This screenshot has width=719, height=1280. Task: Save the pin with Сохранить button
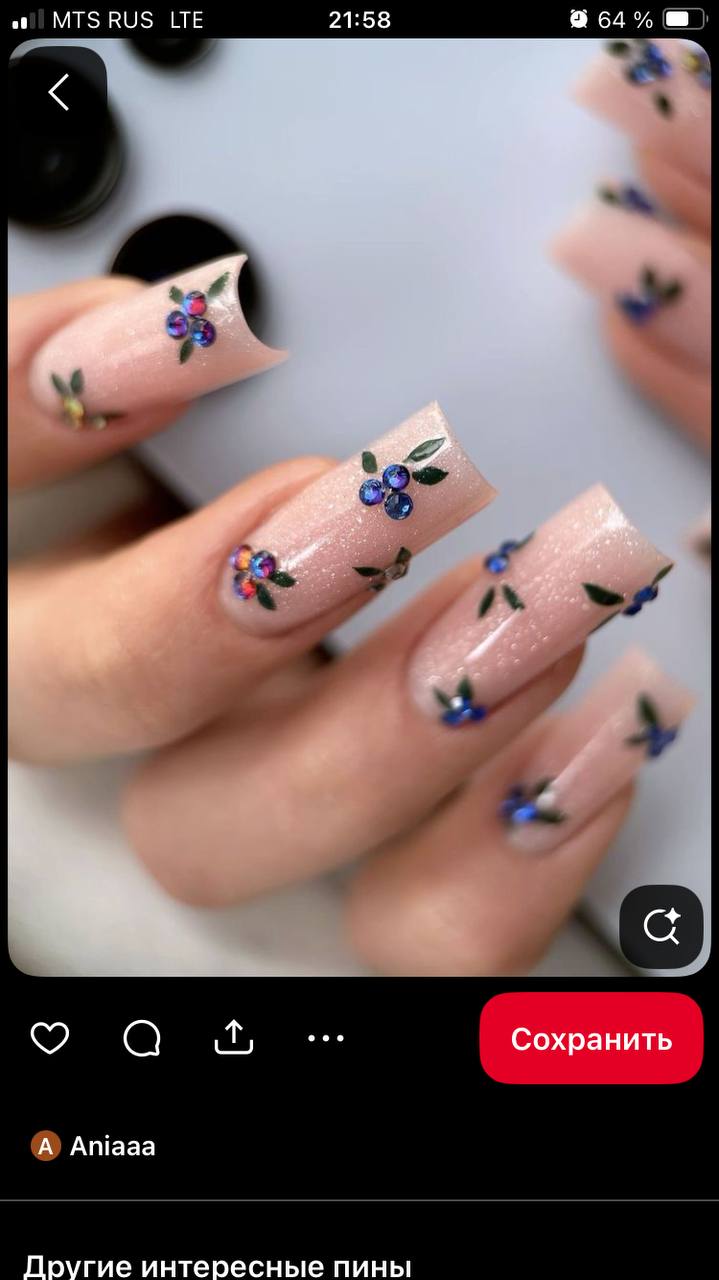point(591,1038)
